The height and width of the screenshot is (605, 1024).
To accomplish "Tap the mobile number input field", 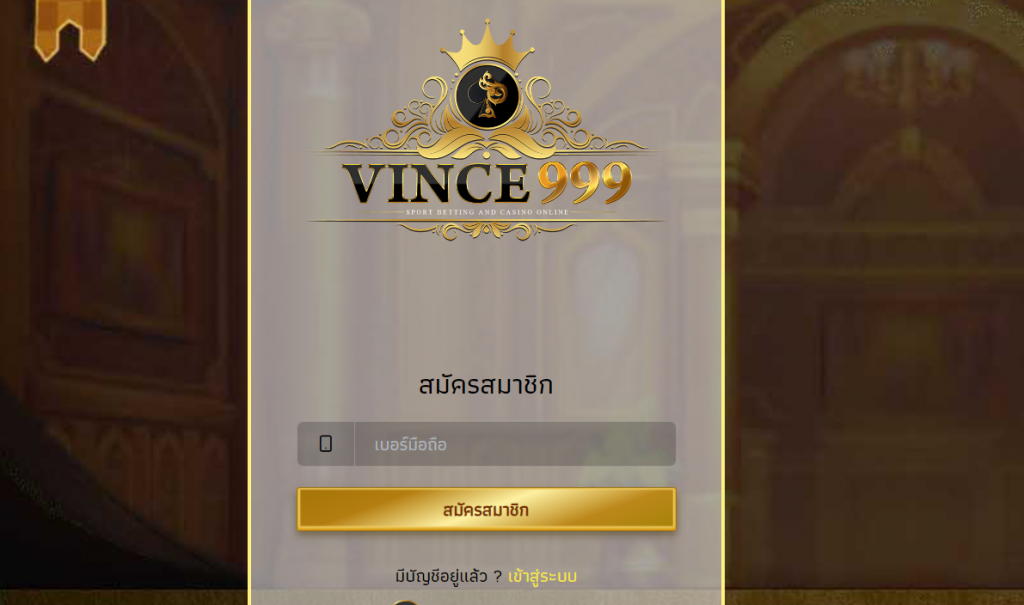I will (514, 444).
